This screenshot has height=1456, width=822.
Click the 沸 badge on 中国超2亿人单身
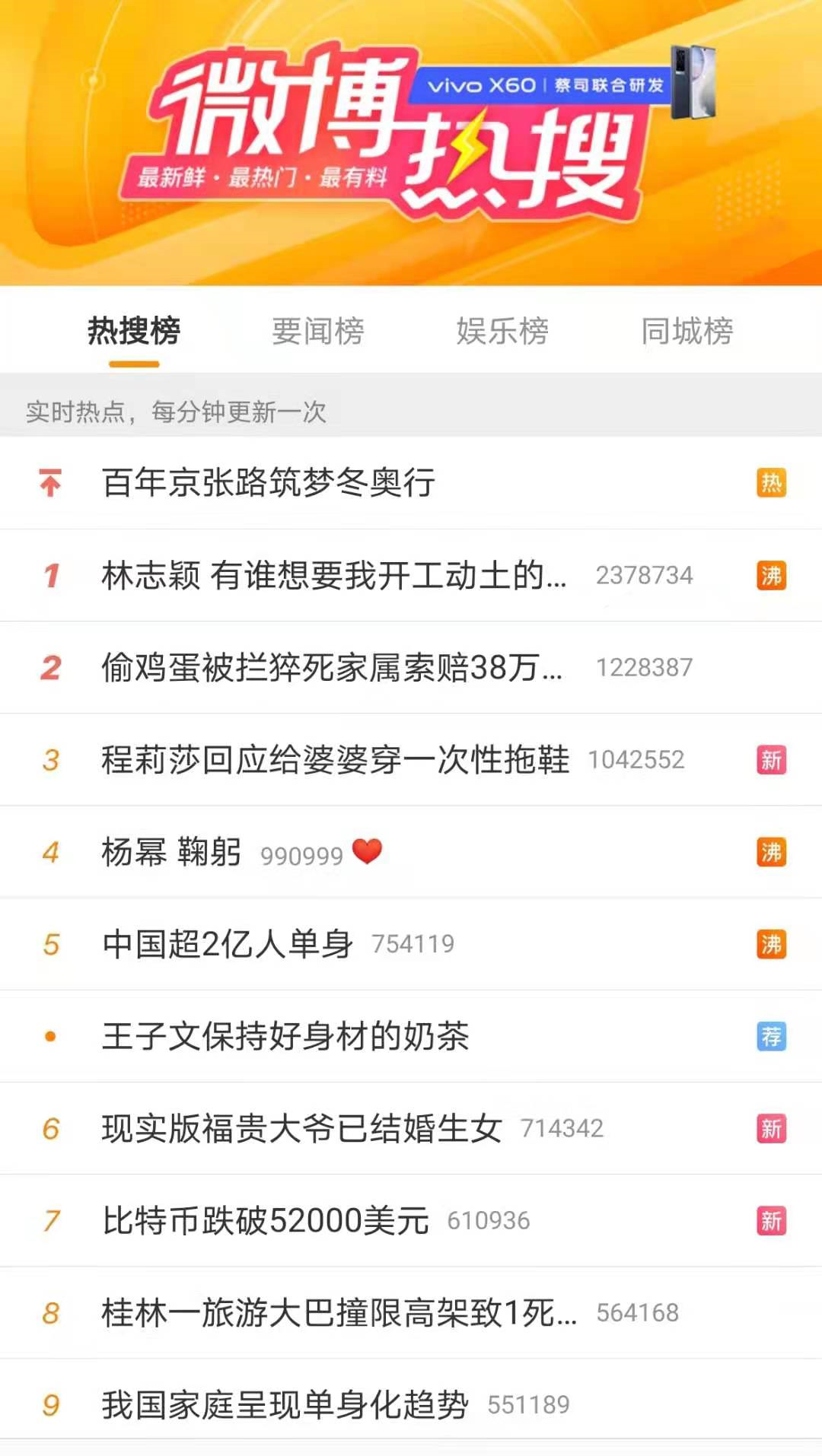(x=772, y=943)
